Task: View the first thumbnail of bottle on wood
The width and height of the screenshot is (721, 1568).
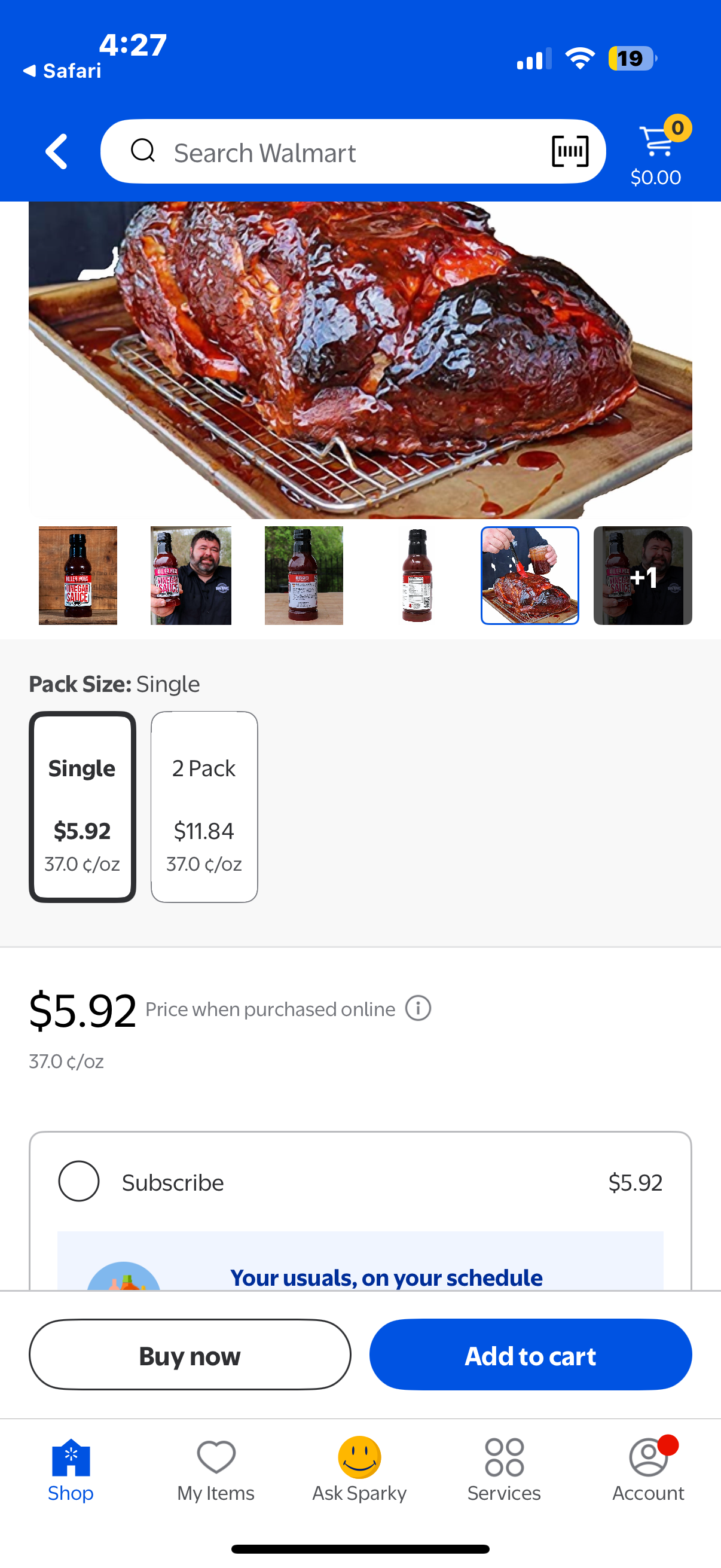Action: pos(78,575)
